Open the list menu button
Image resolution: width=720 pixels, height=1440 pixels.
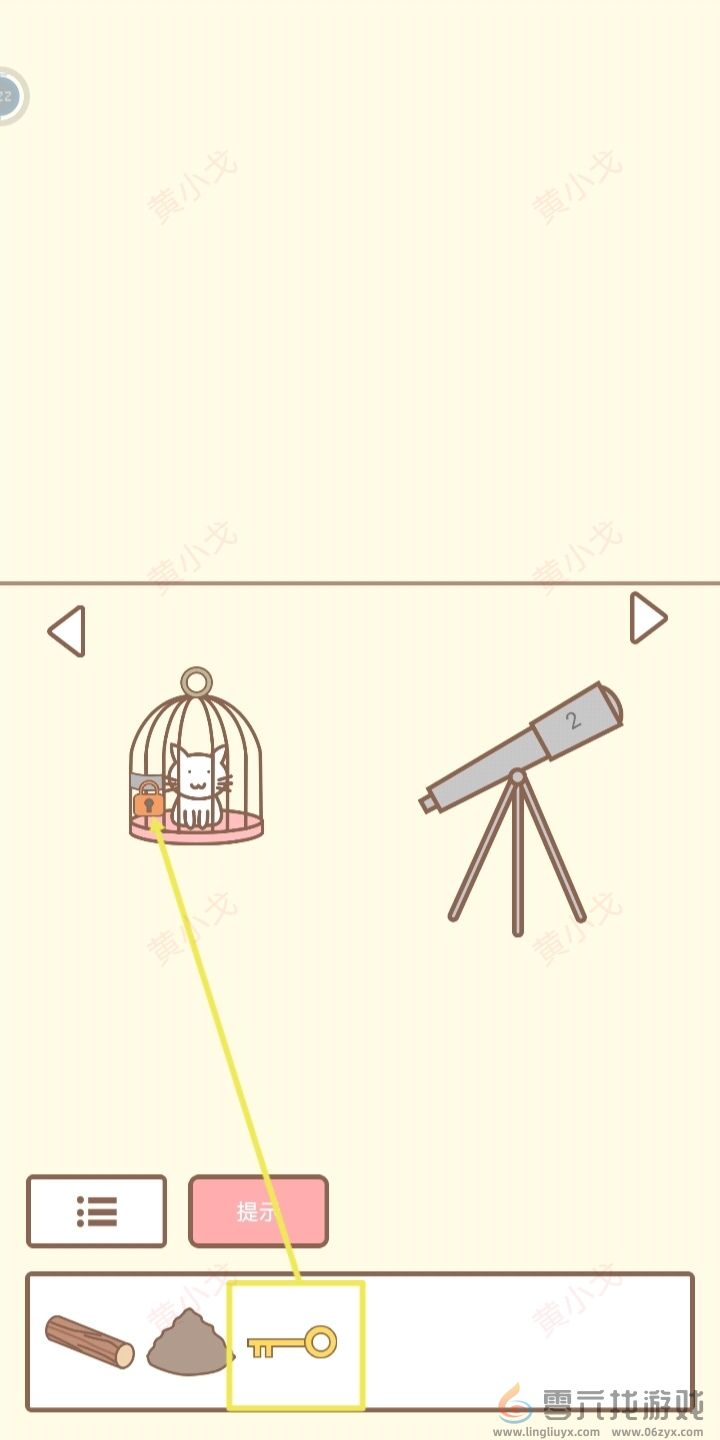coord(96,1211)
